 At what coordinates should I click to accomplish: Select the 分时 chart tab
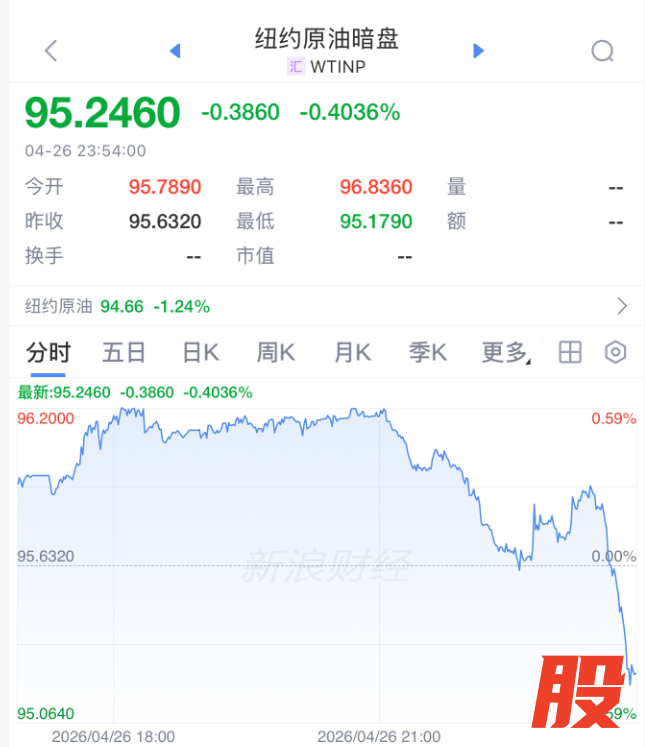[48, 352]
